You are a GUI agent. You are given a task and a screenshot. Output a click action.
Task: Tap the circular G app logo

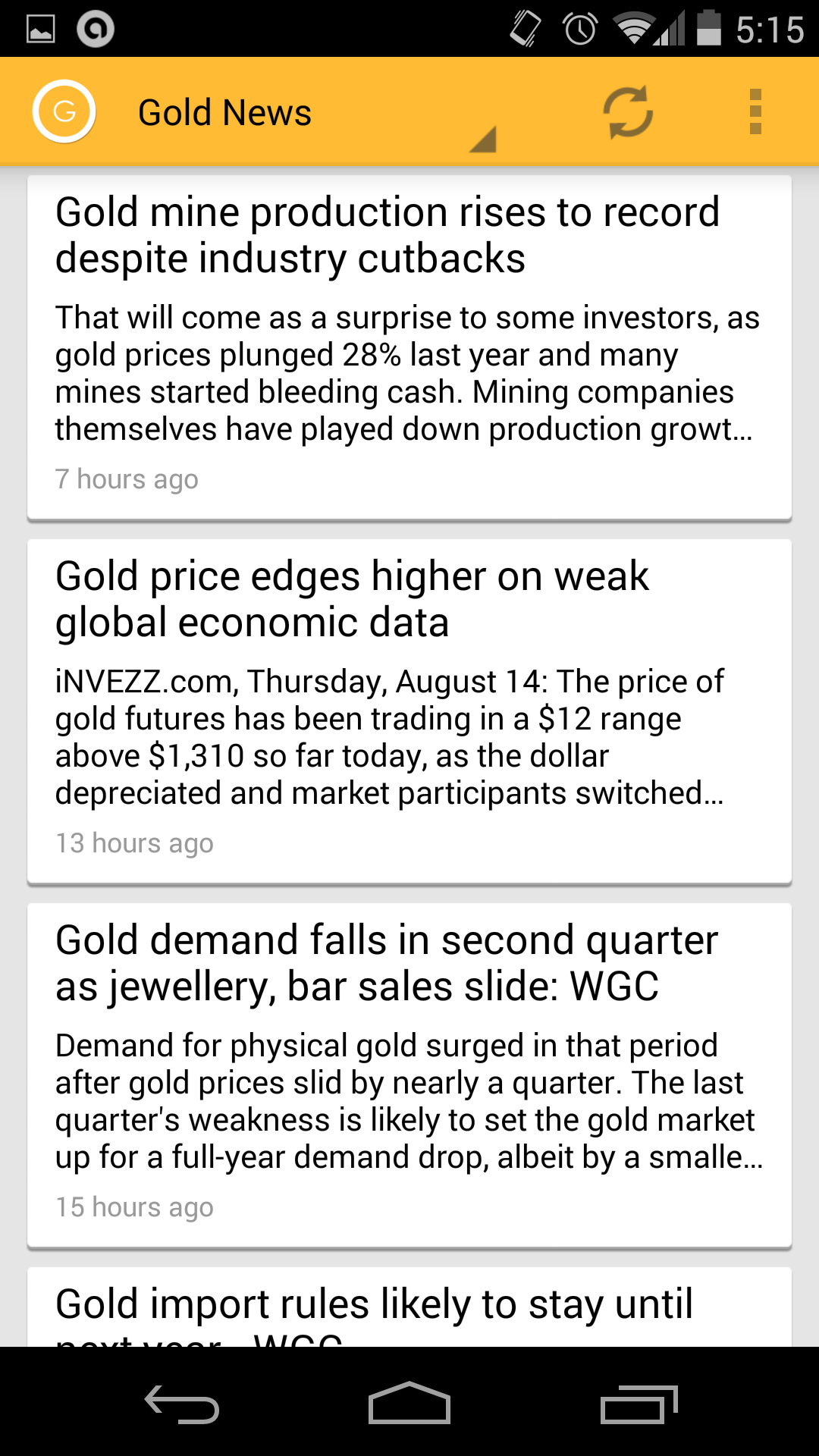[64, 111]
